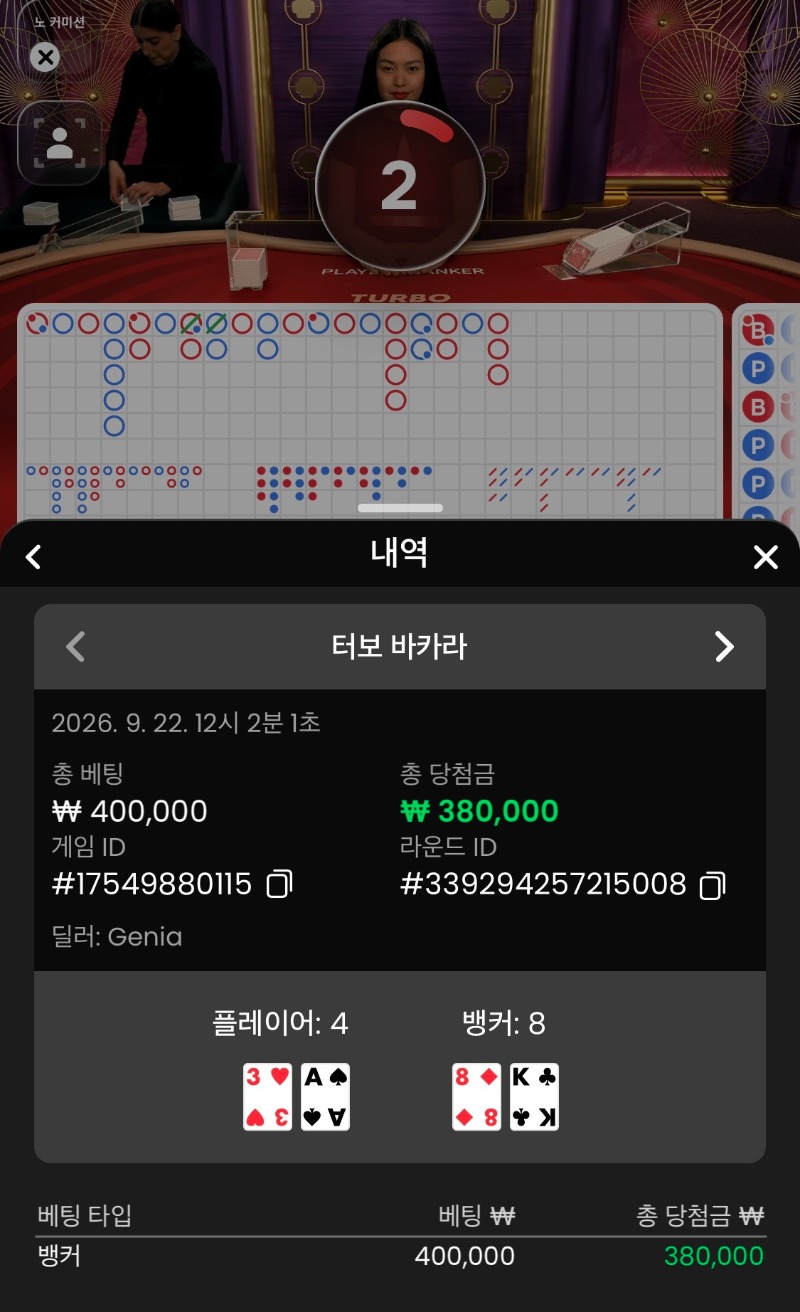Close the 내역 history panel

coord(765,557)
